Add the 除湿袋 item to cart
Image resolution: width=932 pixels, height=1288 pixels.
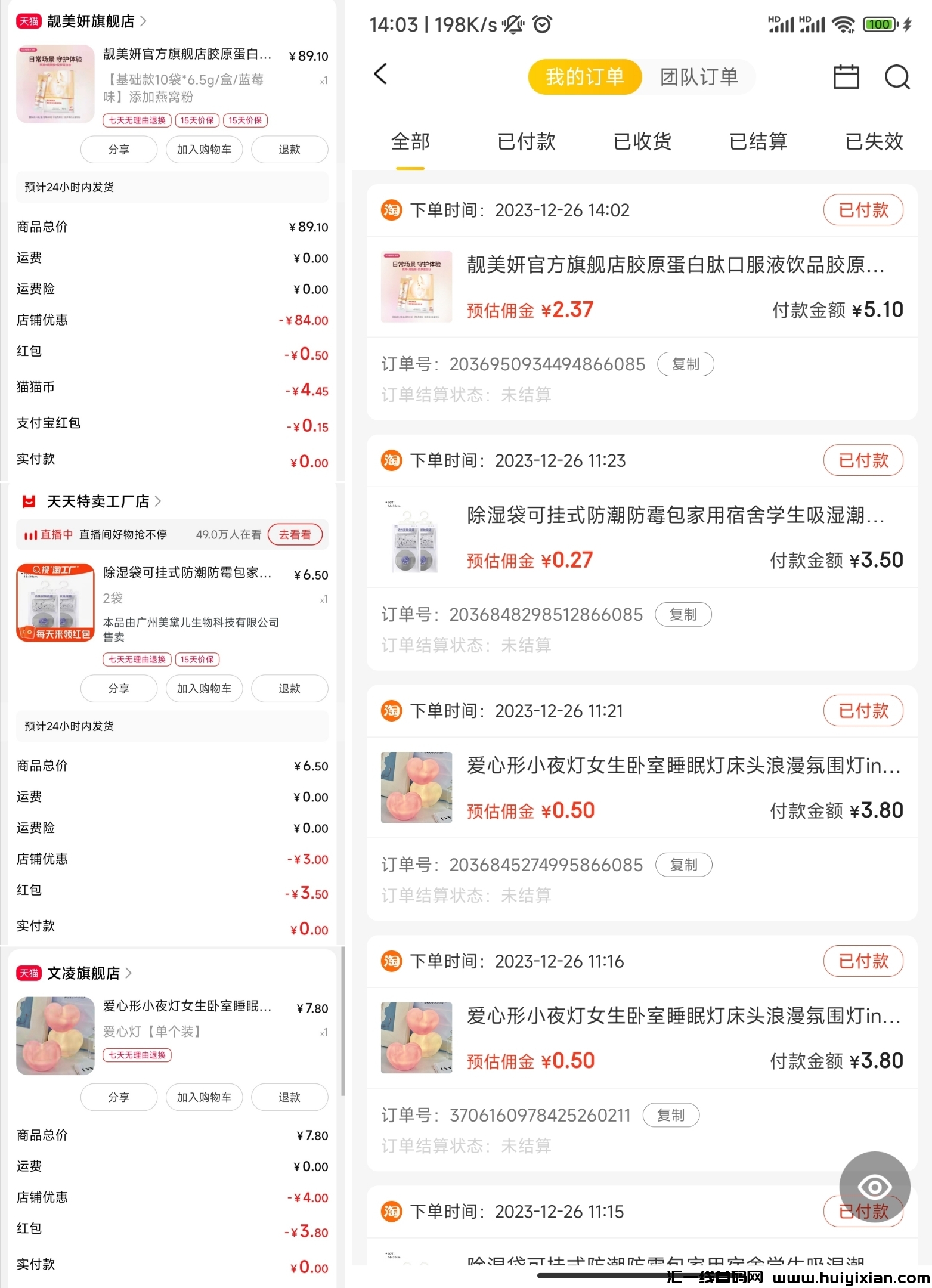click(204, 689)
